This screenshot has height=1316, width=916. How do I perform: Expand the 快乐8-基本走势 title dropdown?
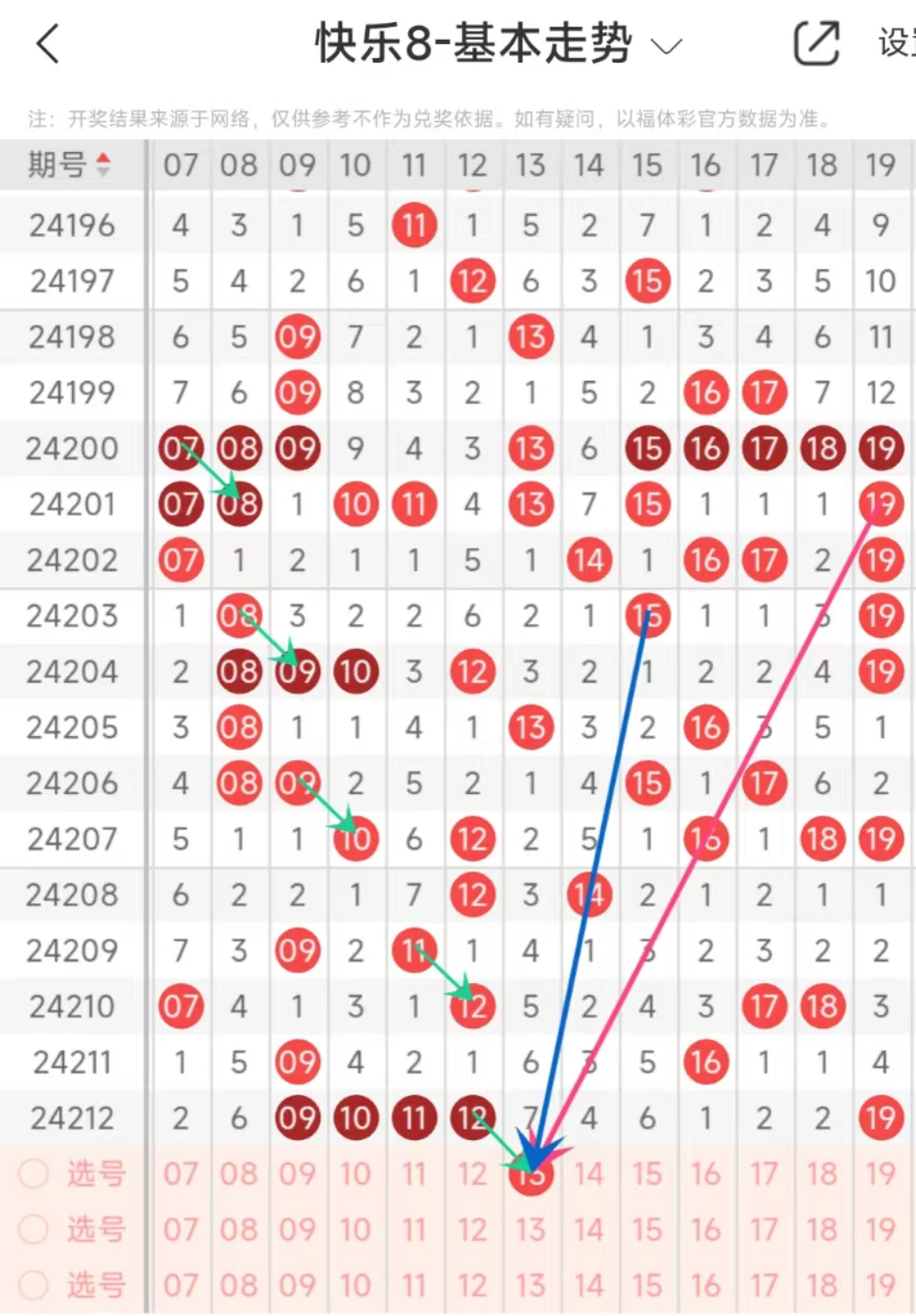(x=666, y=45)
